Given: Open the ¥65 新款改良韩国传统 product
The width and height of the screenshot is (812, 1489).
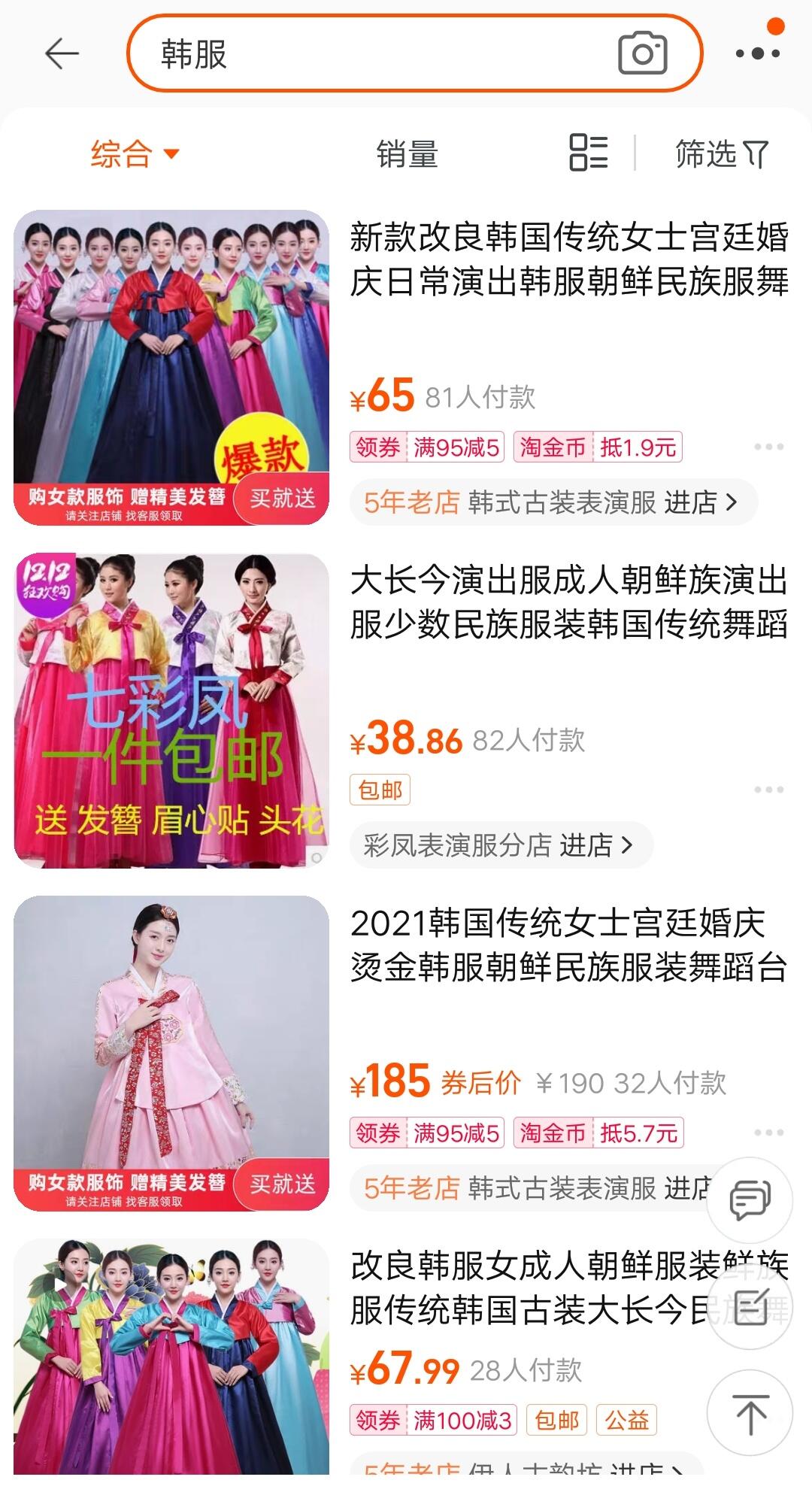Looking at the screenshot, I should 568,259.
